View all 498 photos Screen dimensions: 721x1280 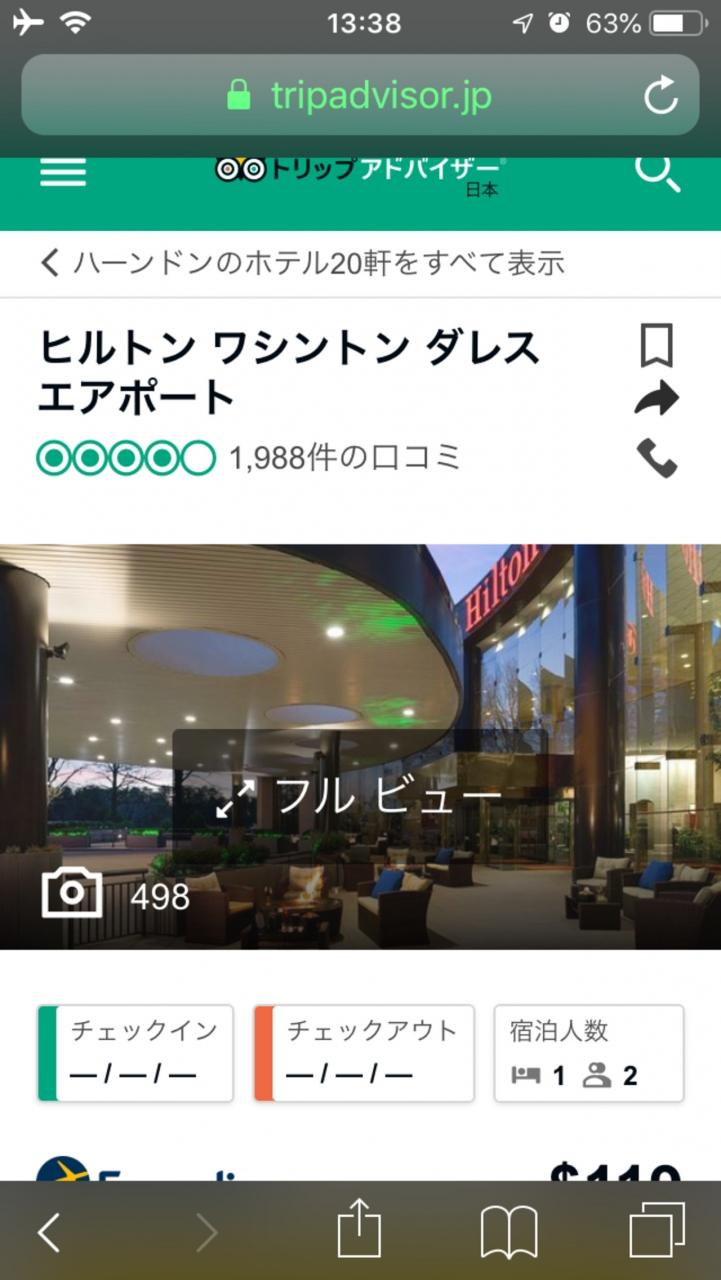coord(115,895)
